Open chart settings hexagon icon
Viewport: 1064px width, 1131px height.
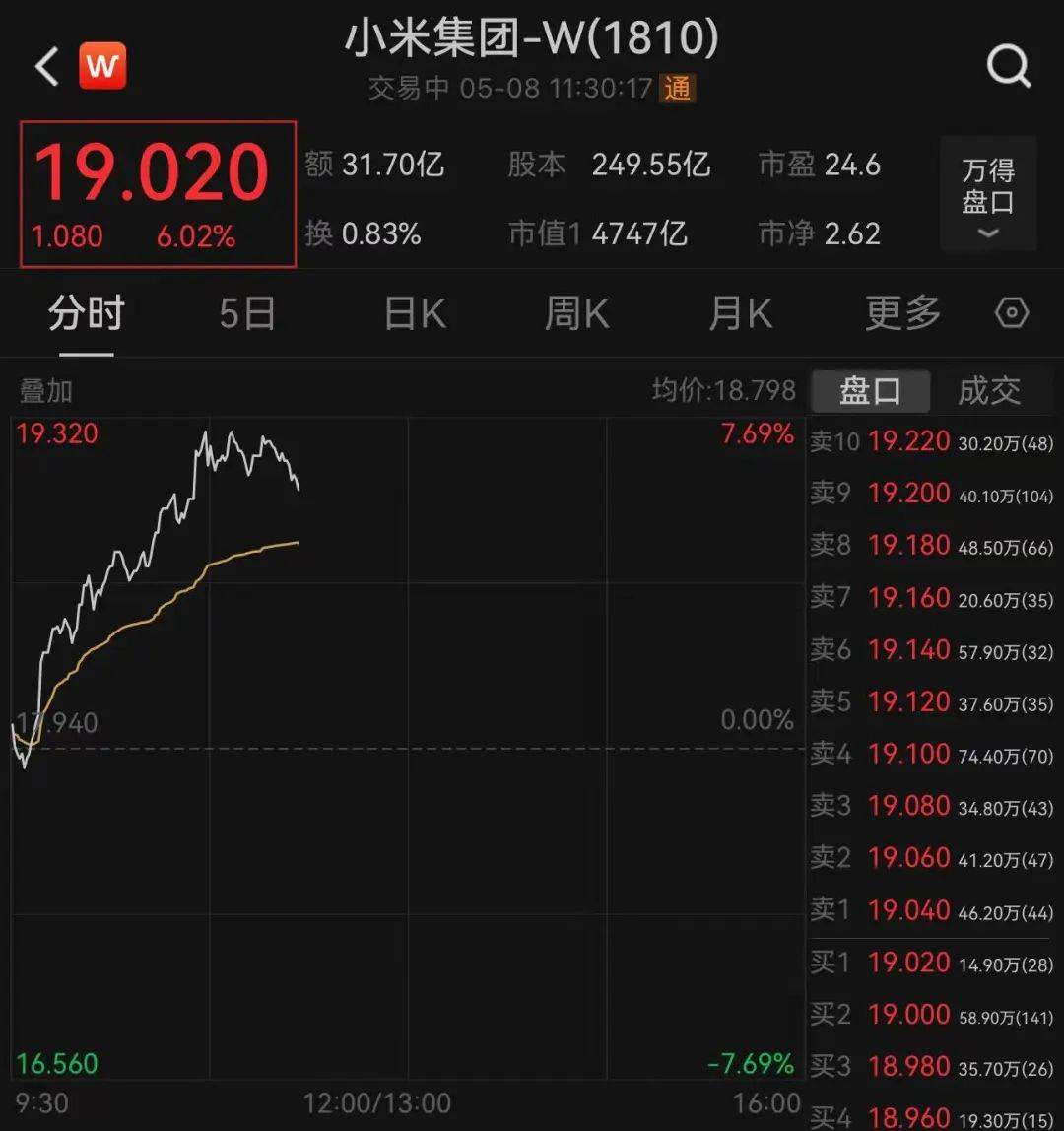click(1012, 314)
